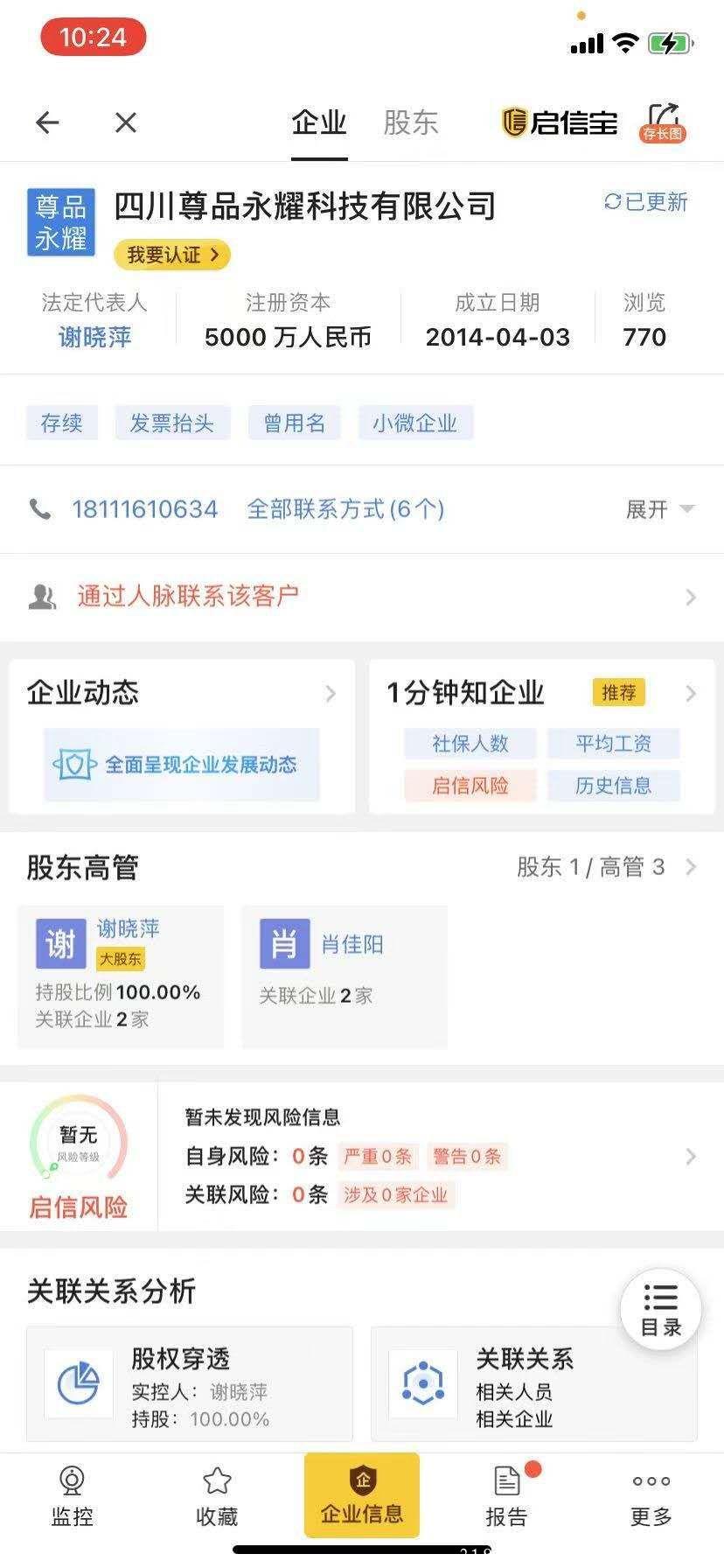Select the 发票抬头 chip
This screenshot has height=1568, width=724.
coord(171,423)
